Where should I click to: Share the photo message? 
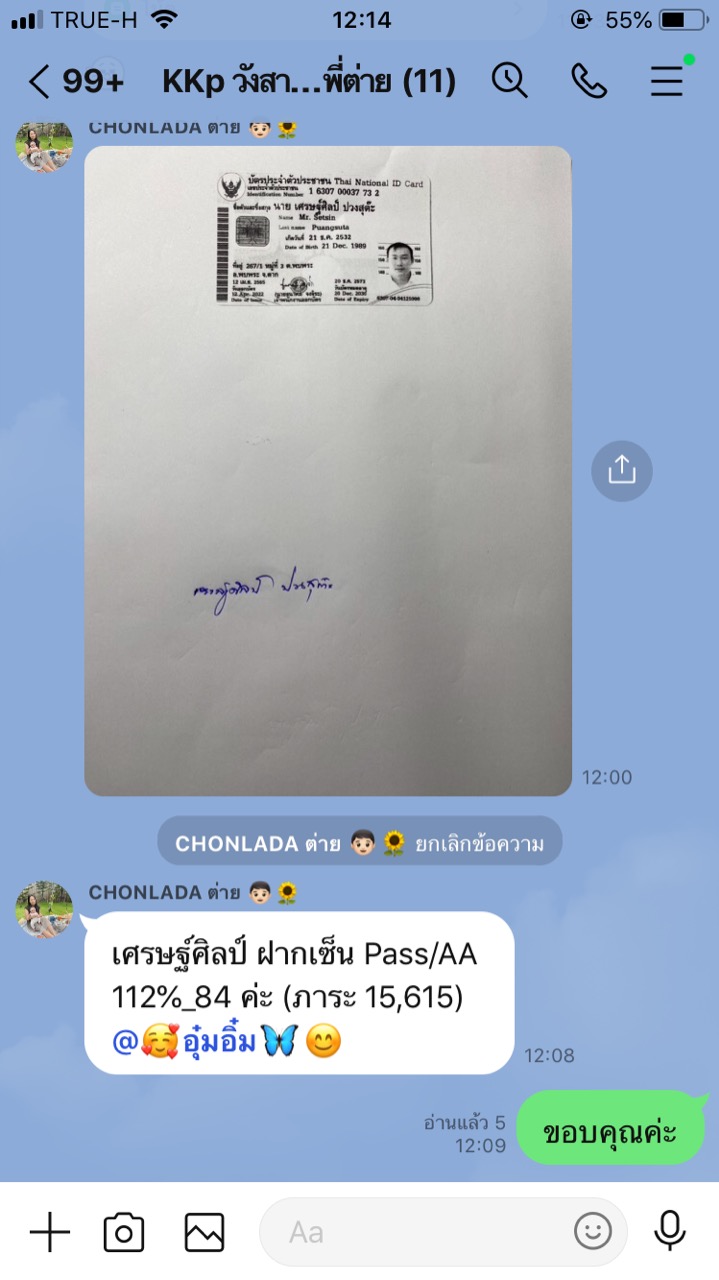click(621, 470)
